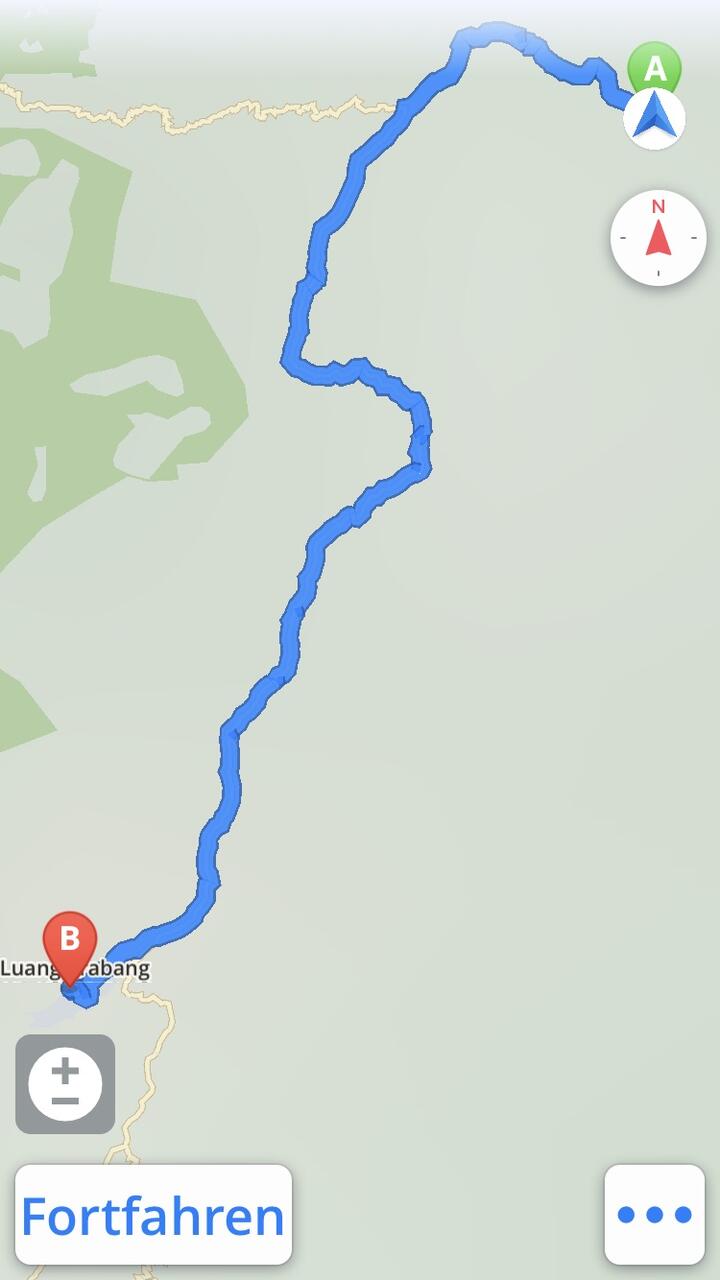Tap the plus/minus zoom control

pos(65,1084)
